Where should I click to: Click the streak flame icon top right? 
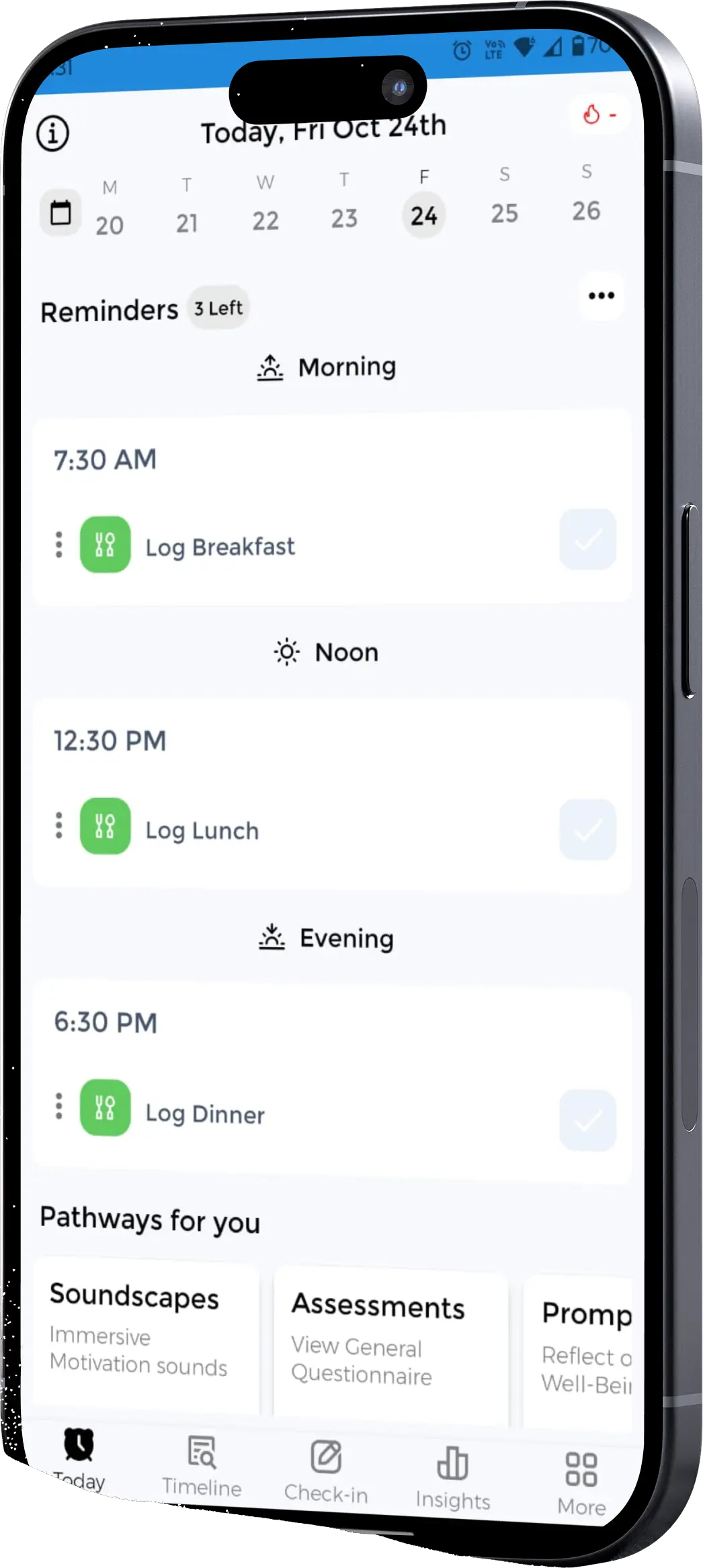[591, 116]
